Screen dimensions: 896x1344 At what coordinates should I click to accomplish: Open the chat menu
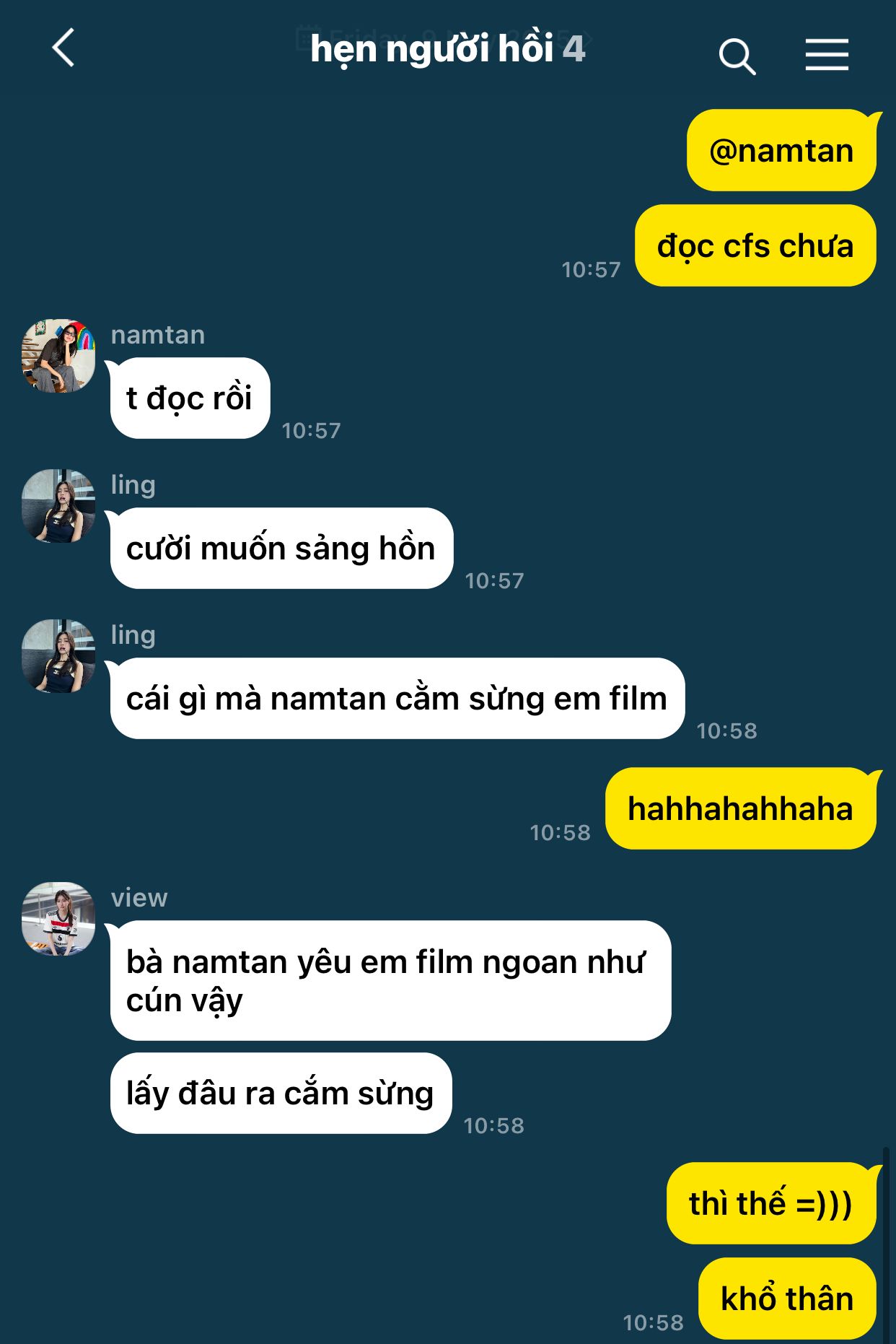pyautogui.click(x=827, y=55)
